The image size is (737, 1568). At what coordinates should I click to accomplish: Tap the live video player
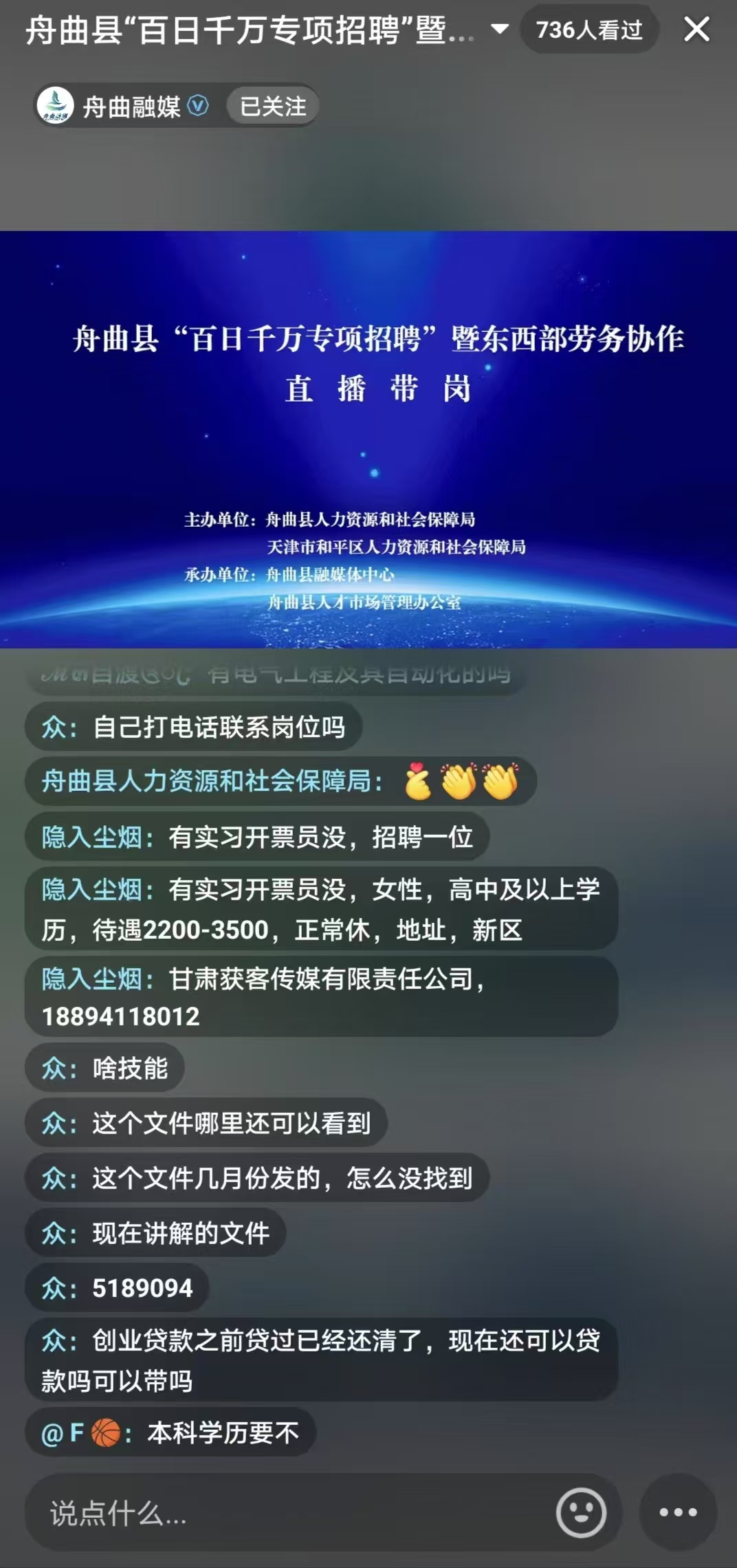coord(368,439)
